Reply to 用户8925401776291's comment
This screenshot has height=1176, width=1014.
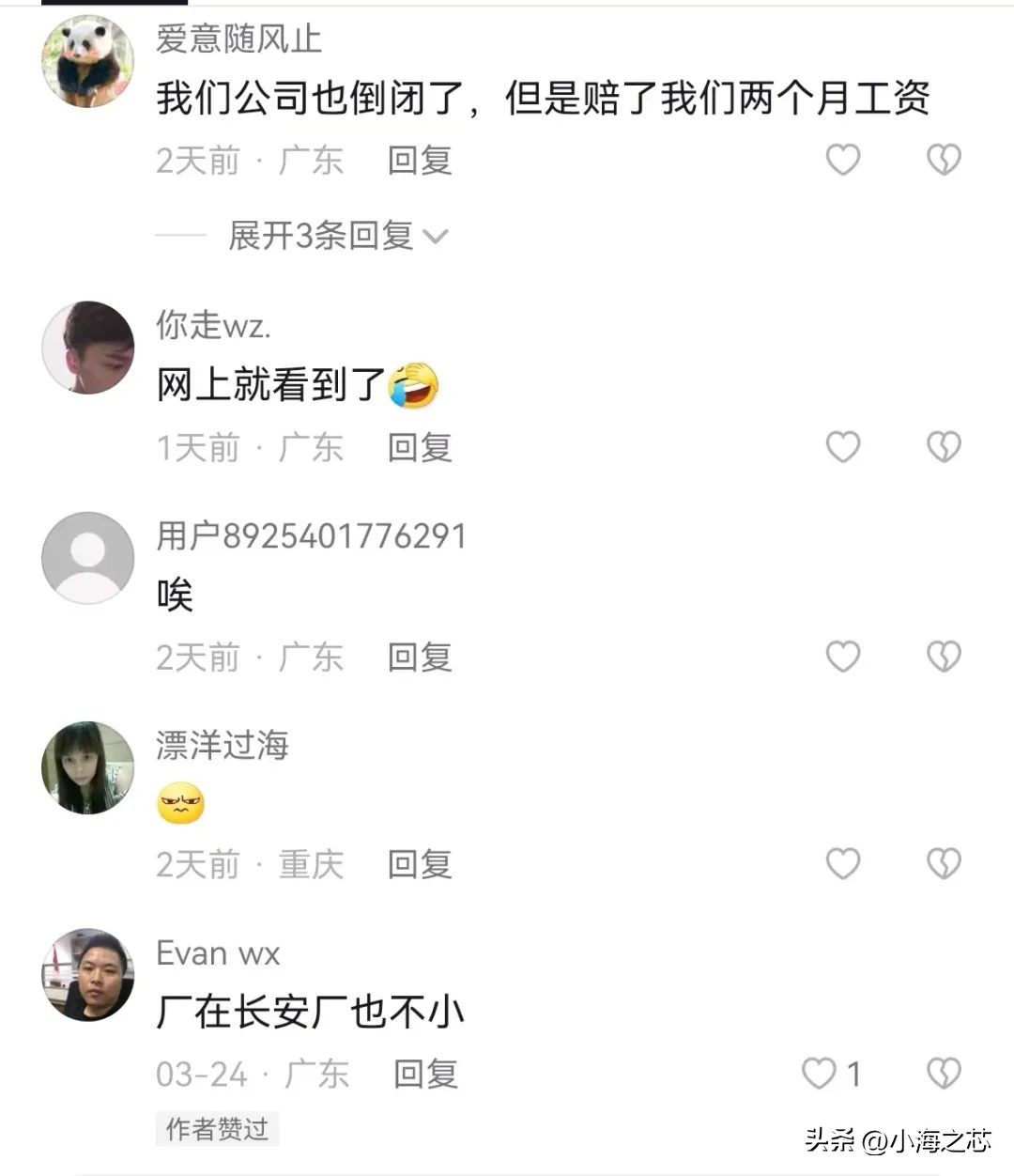pyautogui.click(x=420, y=658)
